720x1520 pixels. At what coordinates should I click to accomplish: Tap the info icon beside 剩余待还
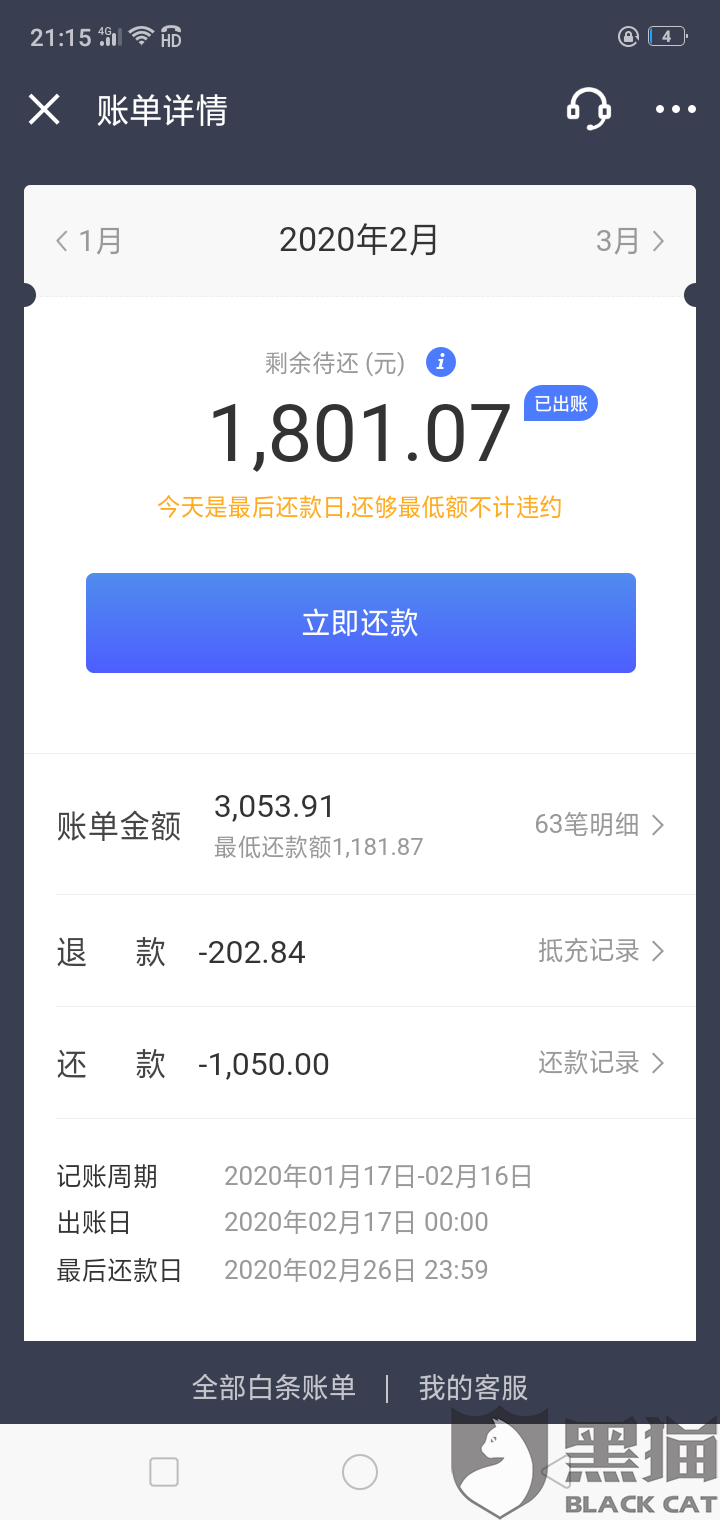coord(441,362)
